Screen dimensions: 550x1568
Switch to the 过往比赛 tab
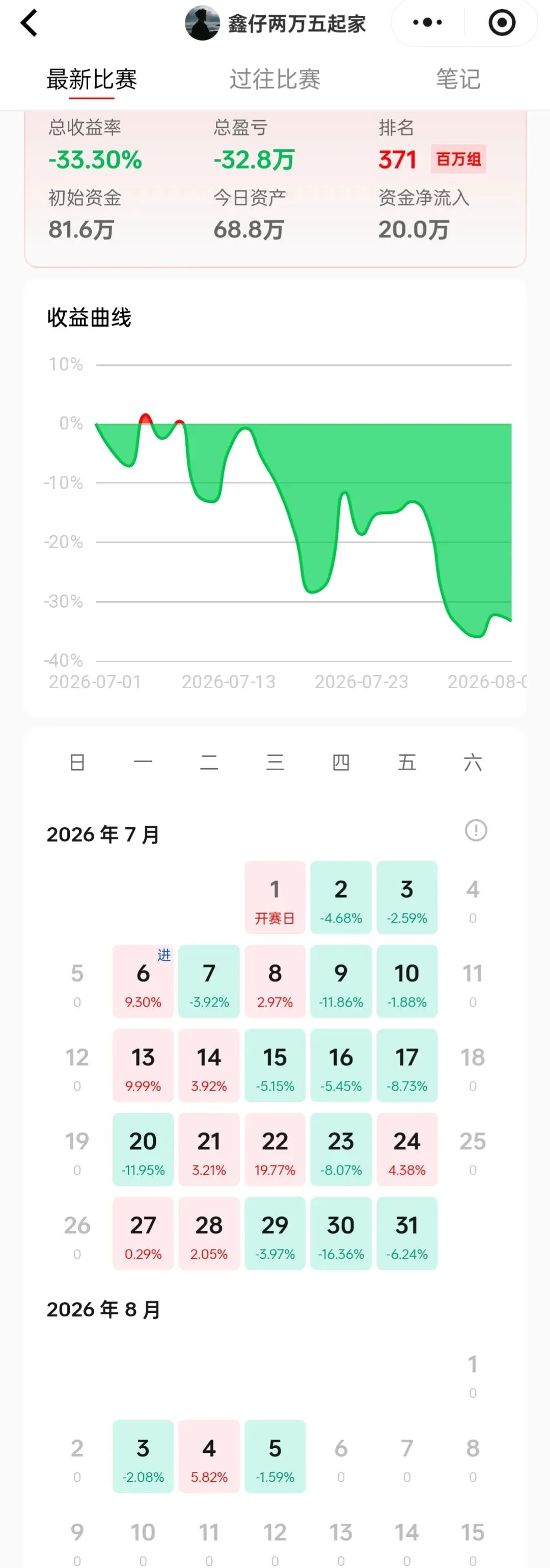[x=275, y=79]
